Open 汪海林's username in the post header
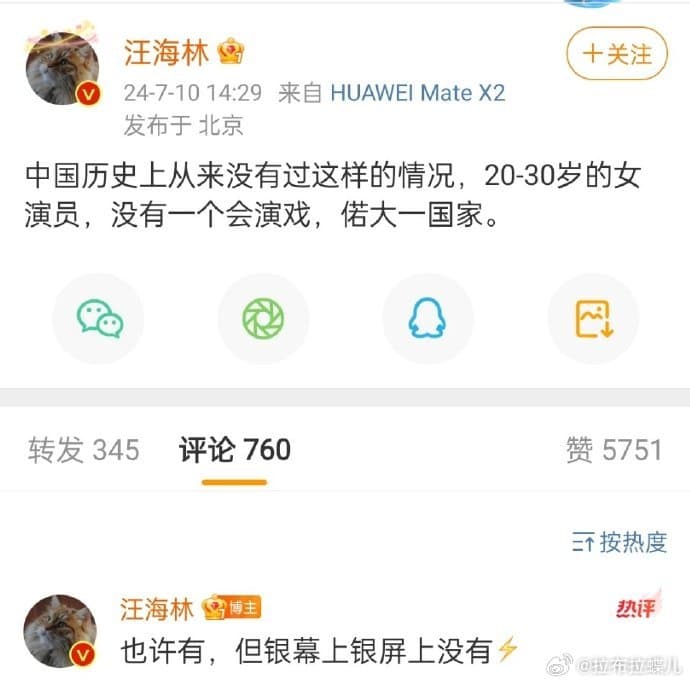 [166, 52]
